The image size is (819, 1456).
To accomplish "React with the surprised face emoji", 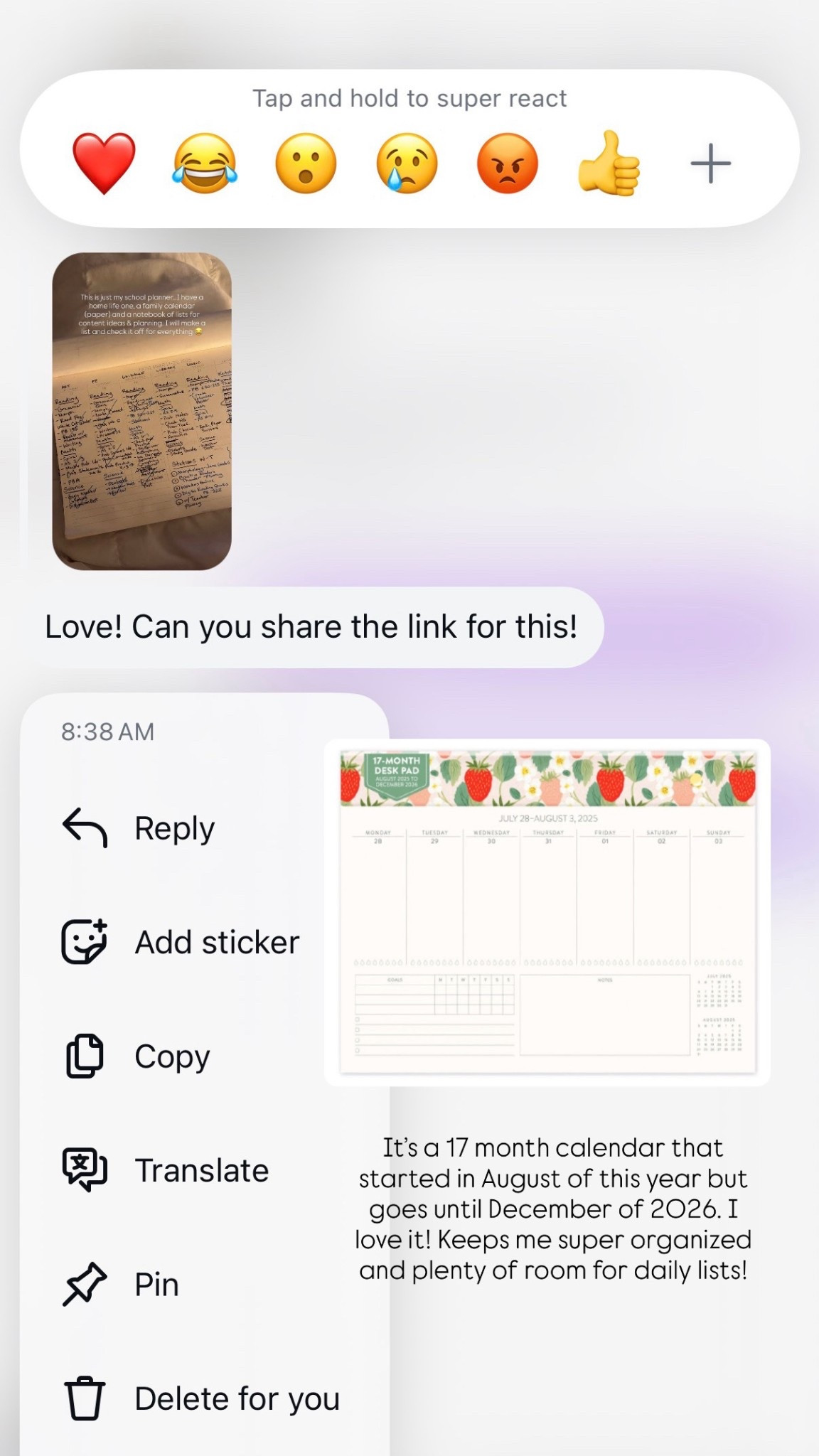I will click(x=306, y=164).
